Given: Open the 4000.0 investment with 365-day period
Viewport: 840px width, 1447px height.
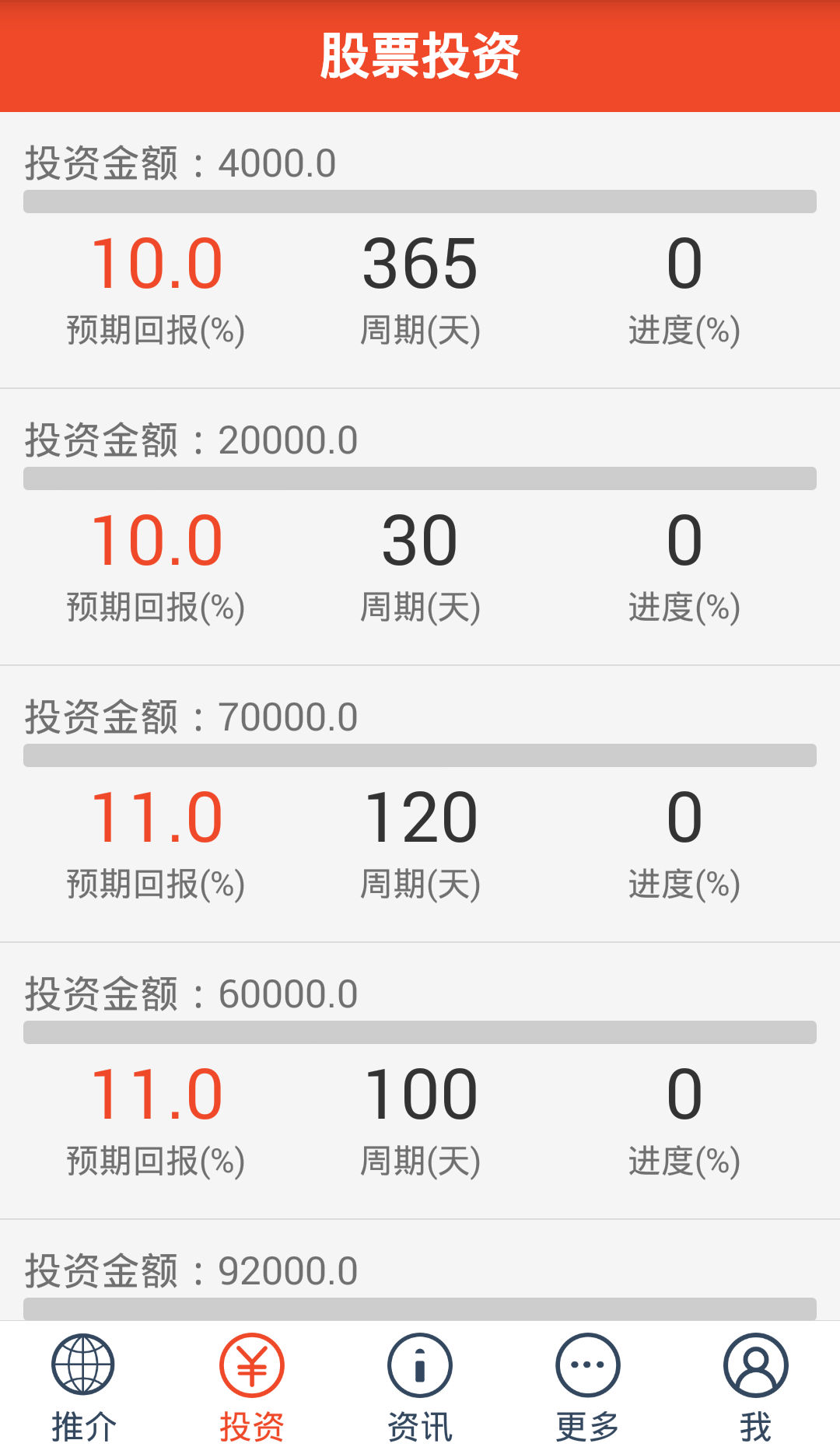Looking at the screenshot, I should point(420,251).
